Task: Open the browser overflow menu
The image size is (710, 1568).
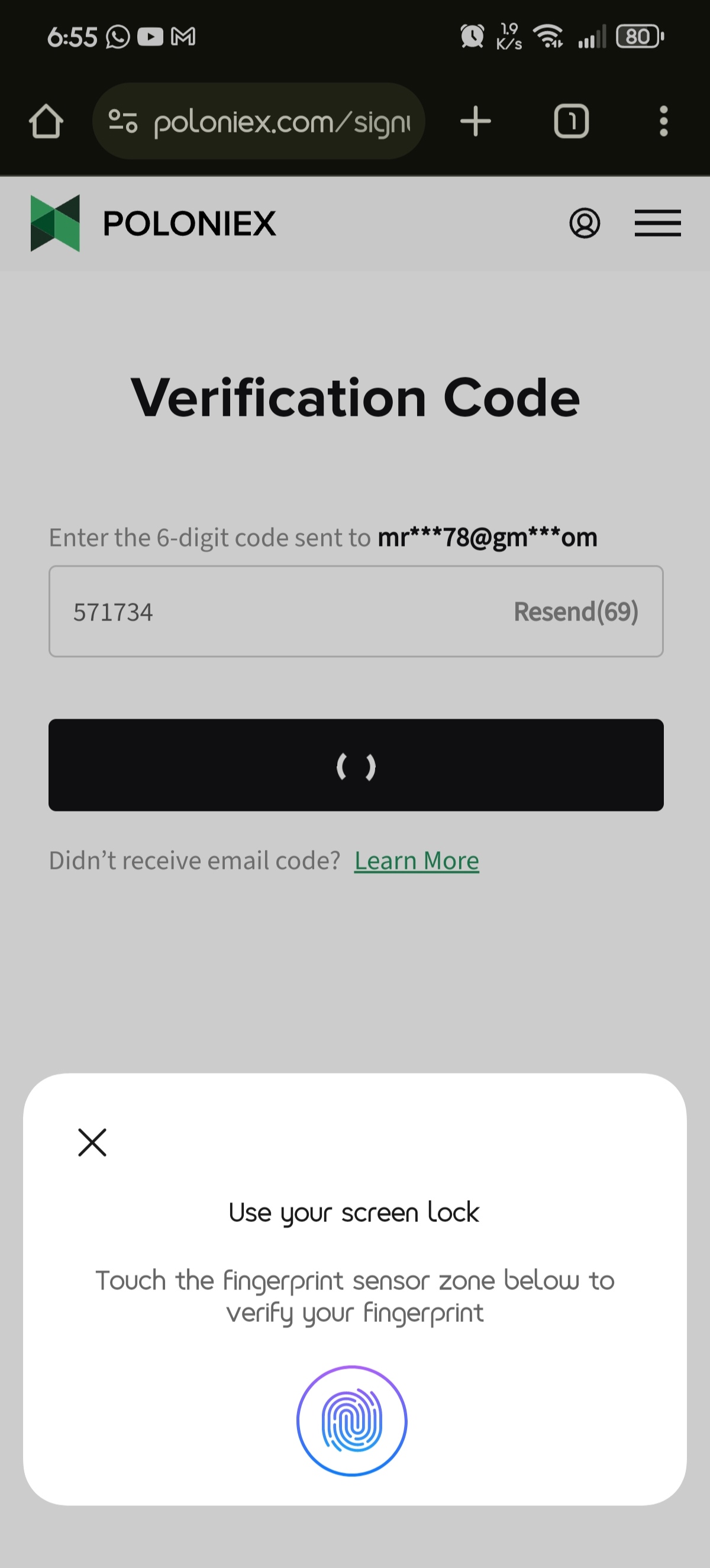Action: click(x=664, y=121)
